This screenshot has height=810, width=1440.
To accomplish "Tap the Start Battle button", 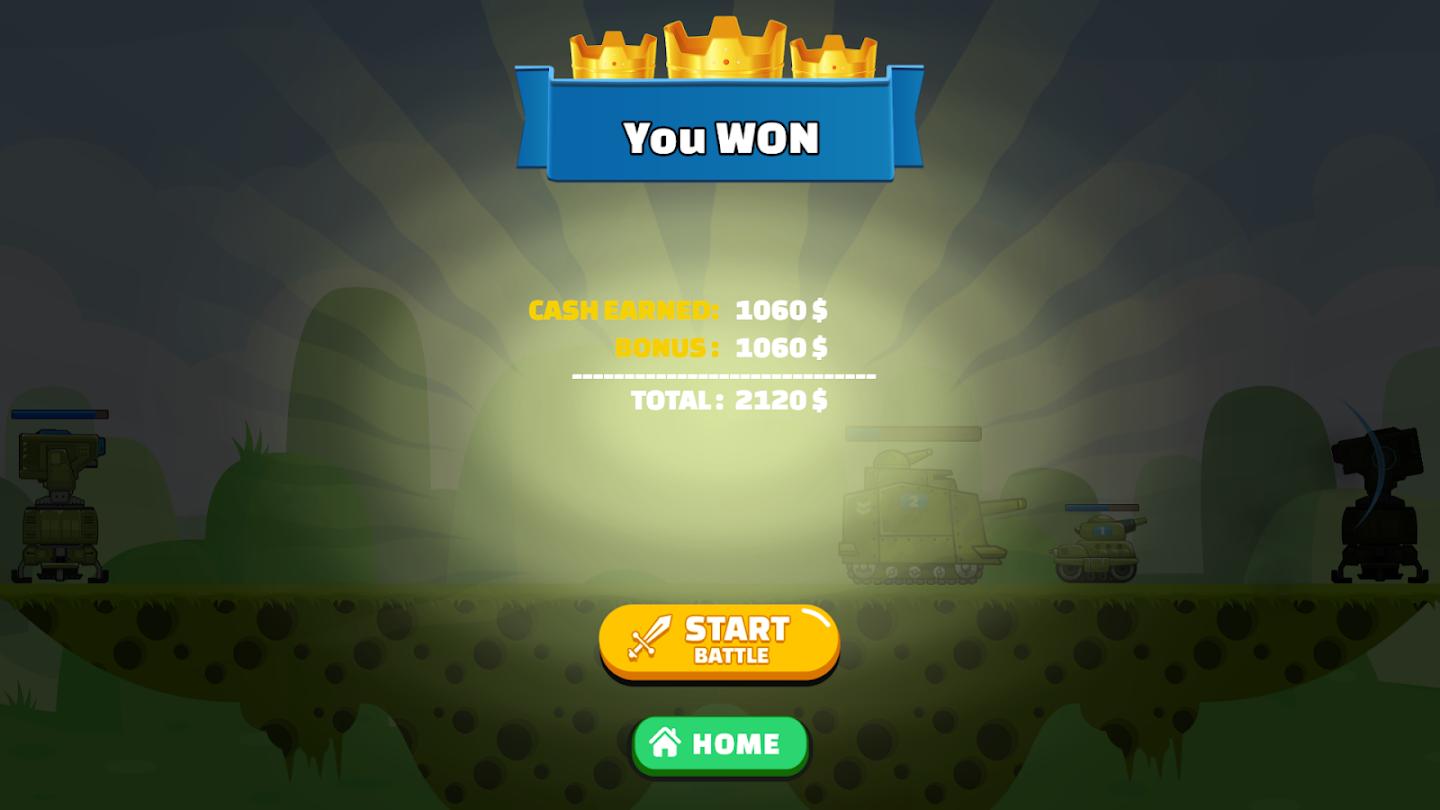I will (719, 641).
